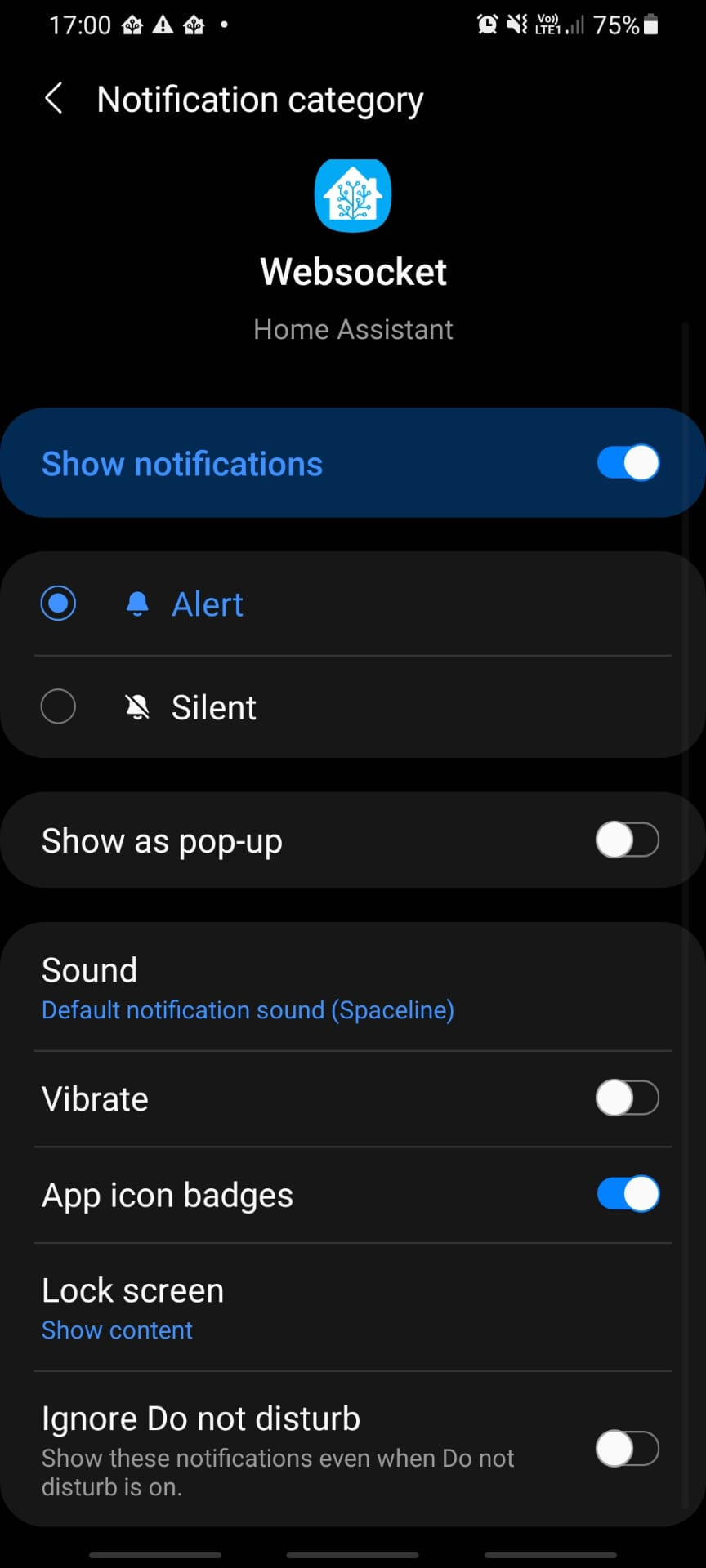Tap the Home Assistant app icon
706x1568 pixels.
click(352, 195)
